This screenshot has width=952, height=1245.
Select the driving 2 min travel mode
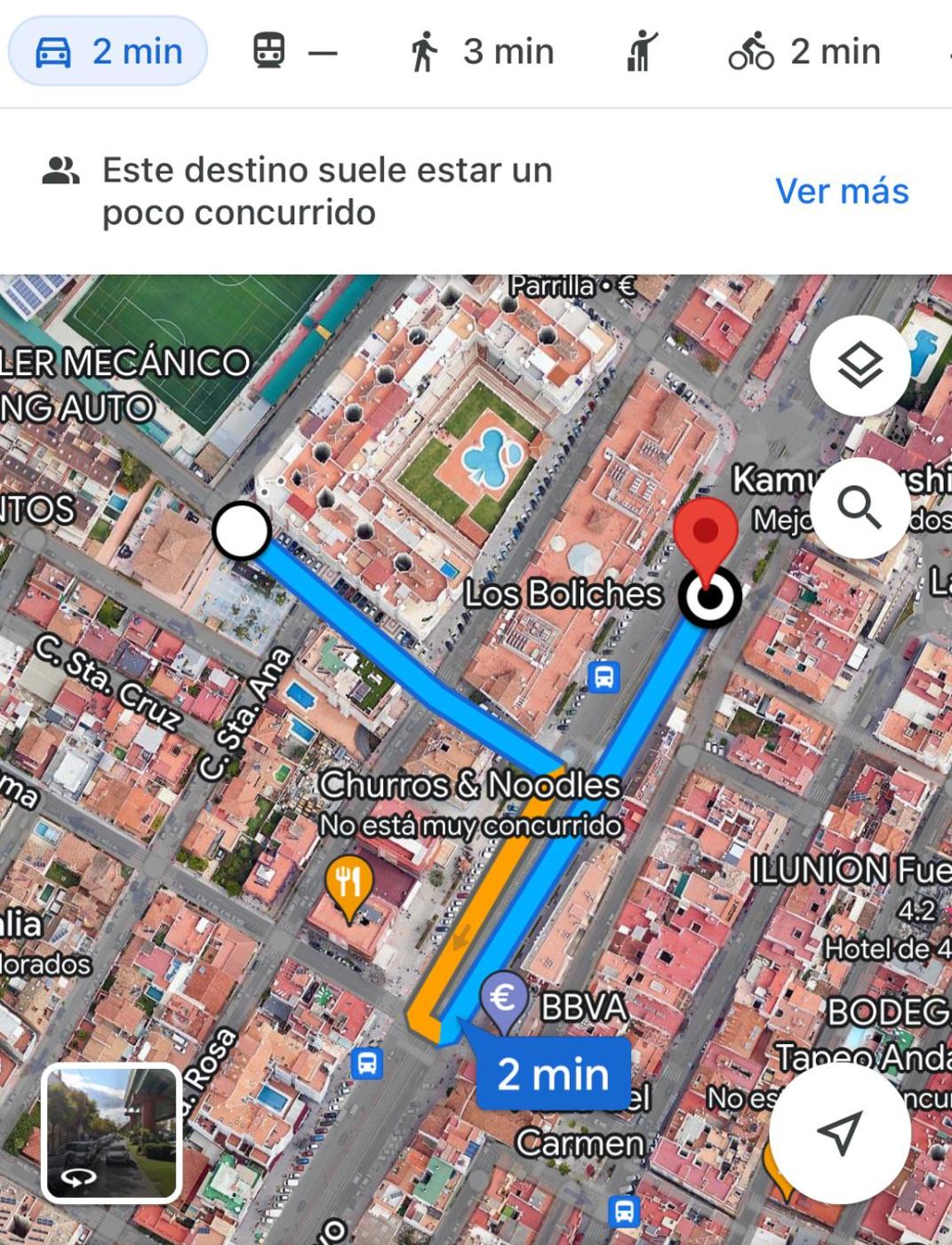click(108, 52)
